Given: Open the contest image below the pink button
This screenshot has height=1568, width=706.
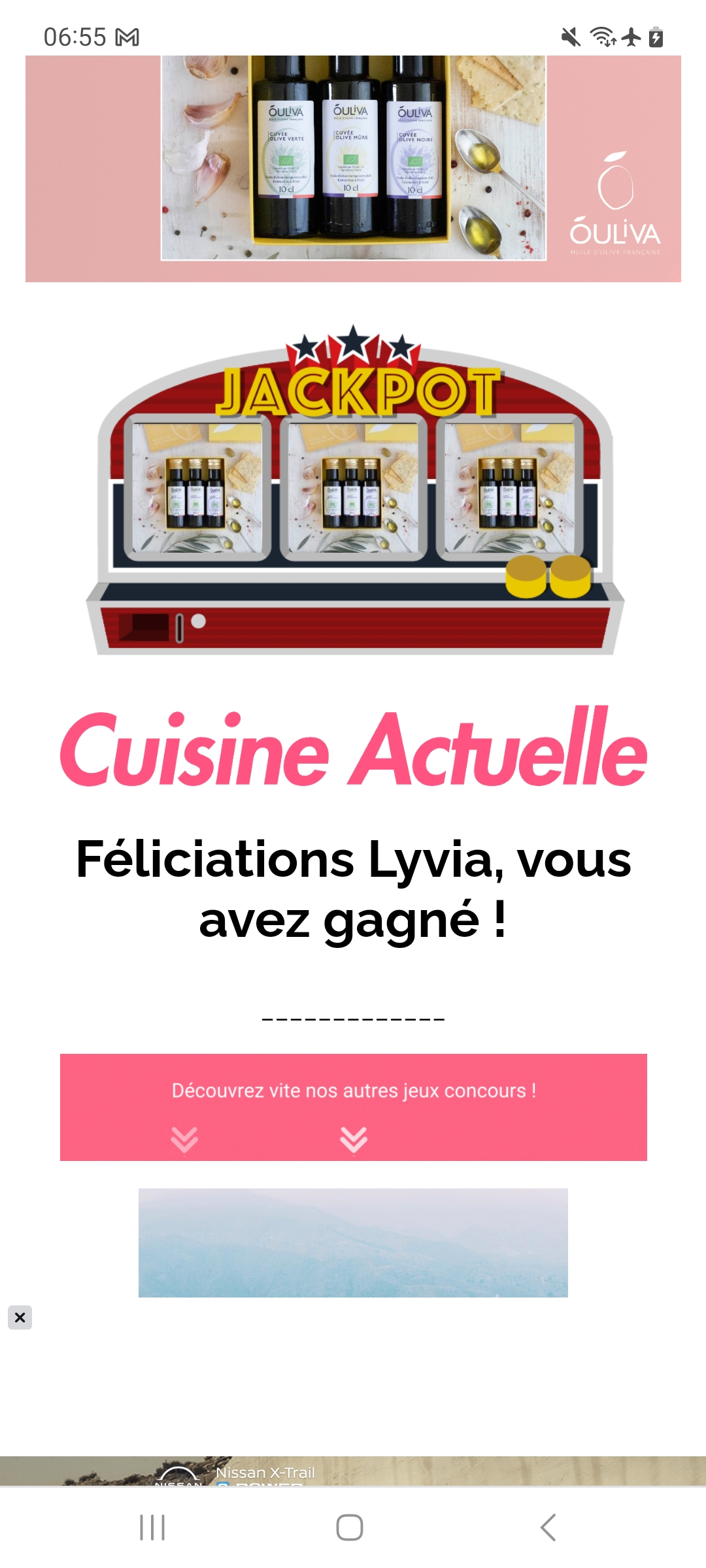Looking at the screenshot, I should point(353,1243).
